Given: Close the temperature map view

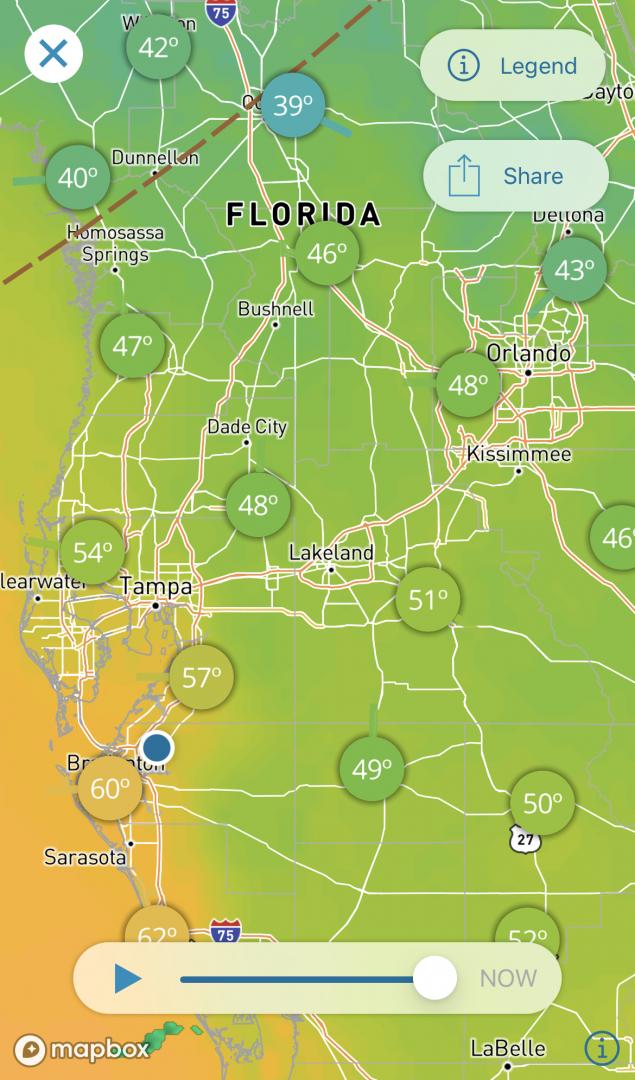Looking at the screenshot, I should click(x=54, y=54).
